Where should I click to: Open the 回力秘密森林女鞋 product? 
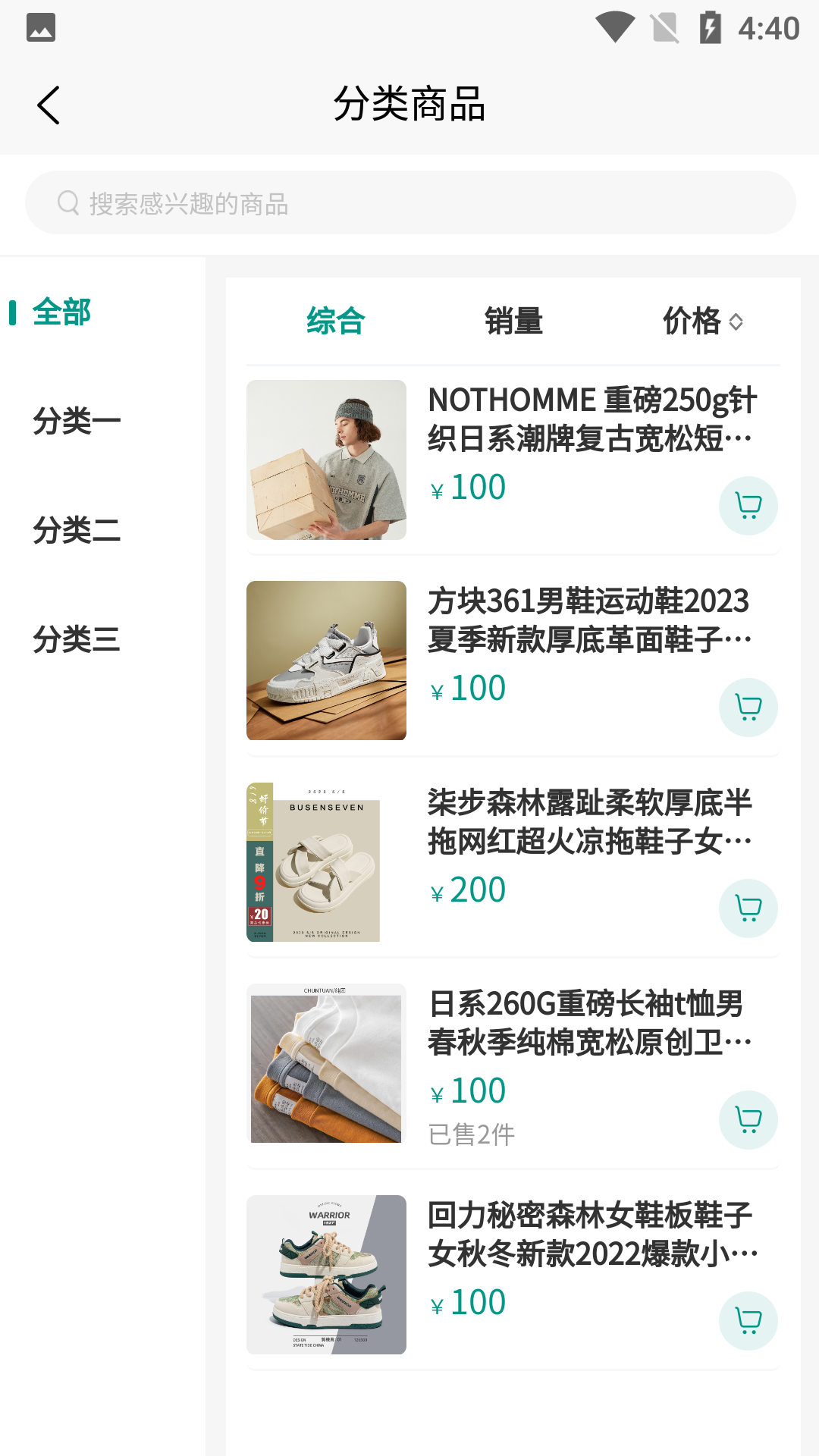click(590, 1235)
